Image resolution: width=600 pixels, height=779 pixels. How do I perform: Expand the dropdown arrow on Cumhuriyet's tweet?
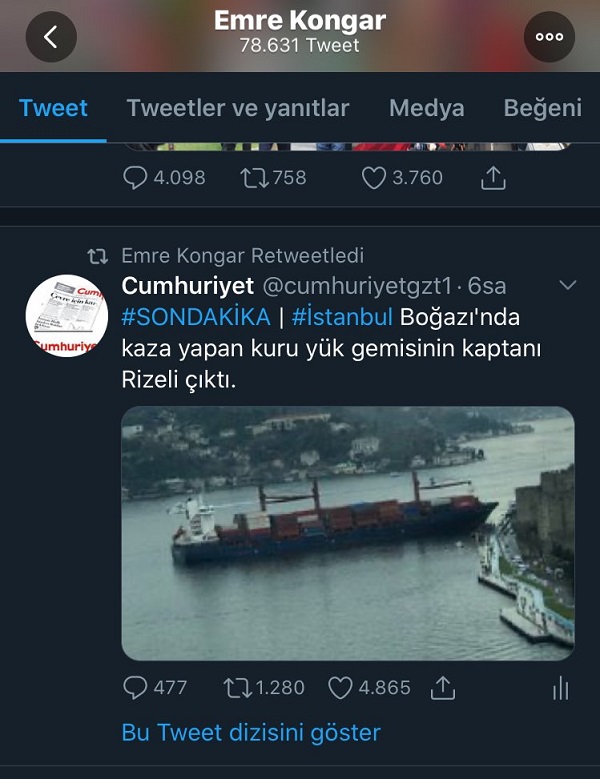pyautogui.click(x=567, y=286)
